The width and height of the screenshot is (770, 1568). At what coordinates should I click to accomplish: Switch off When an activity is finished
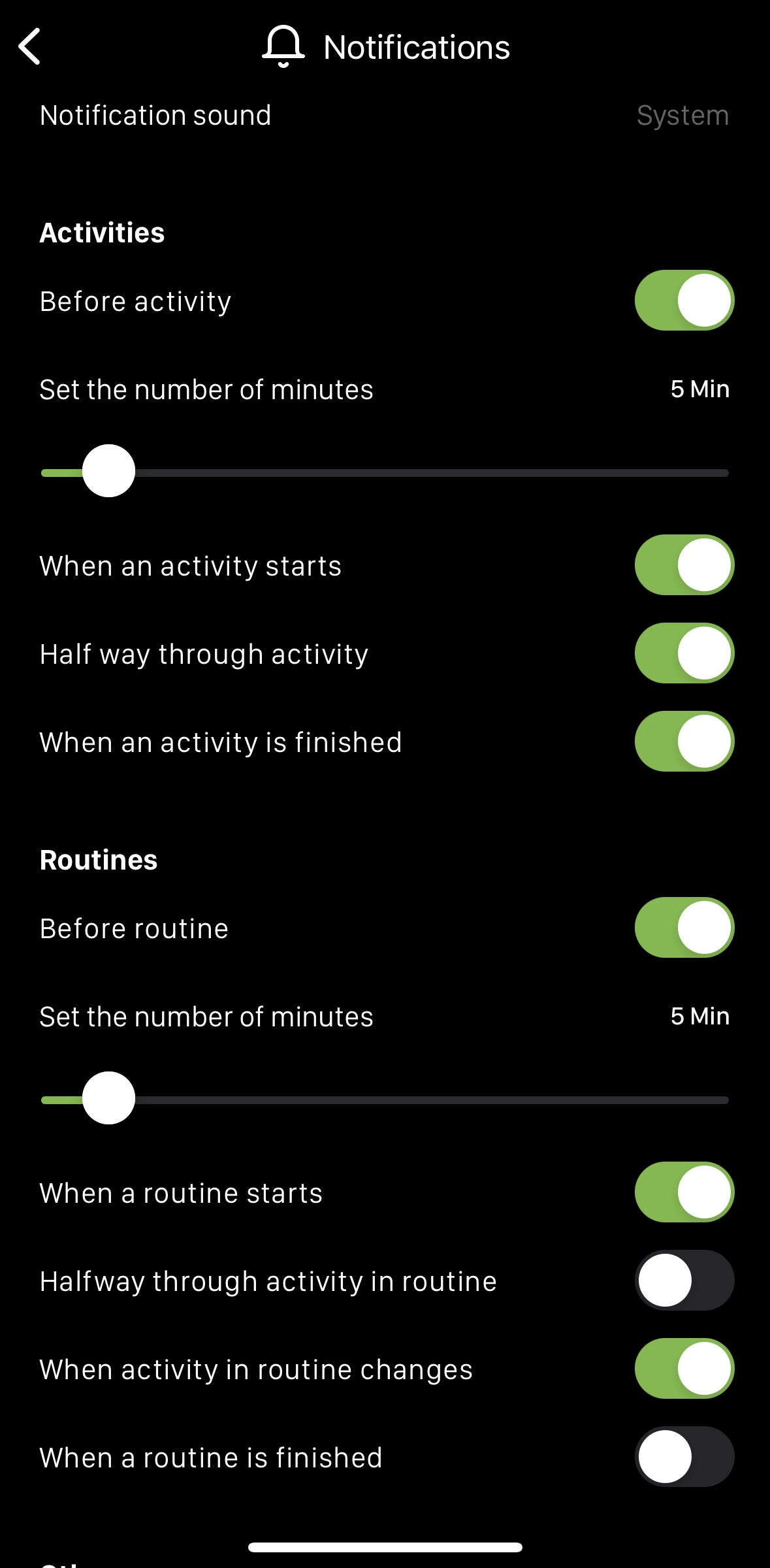pos(684,742)
